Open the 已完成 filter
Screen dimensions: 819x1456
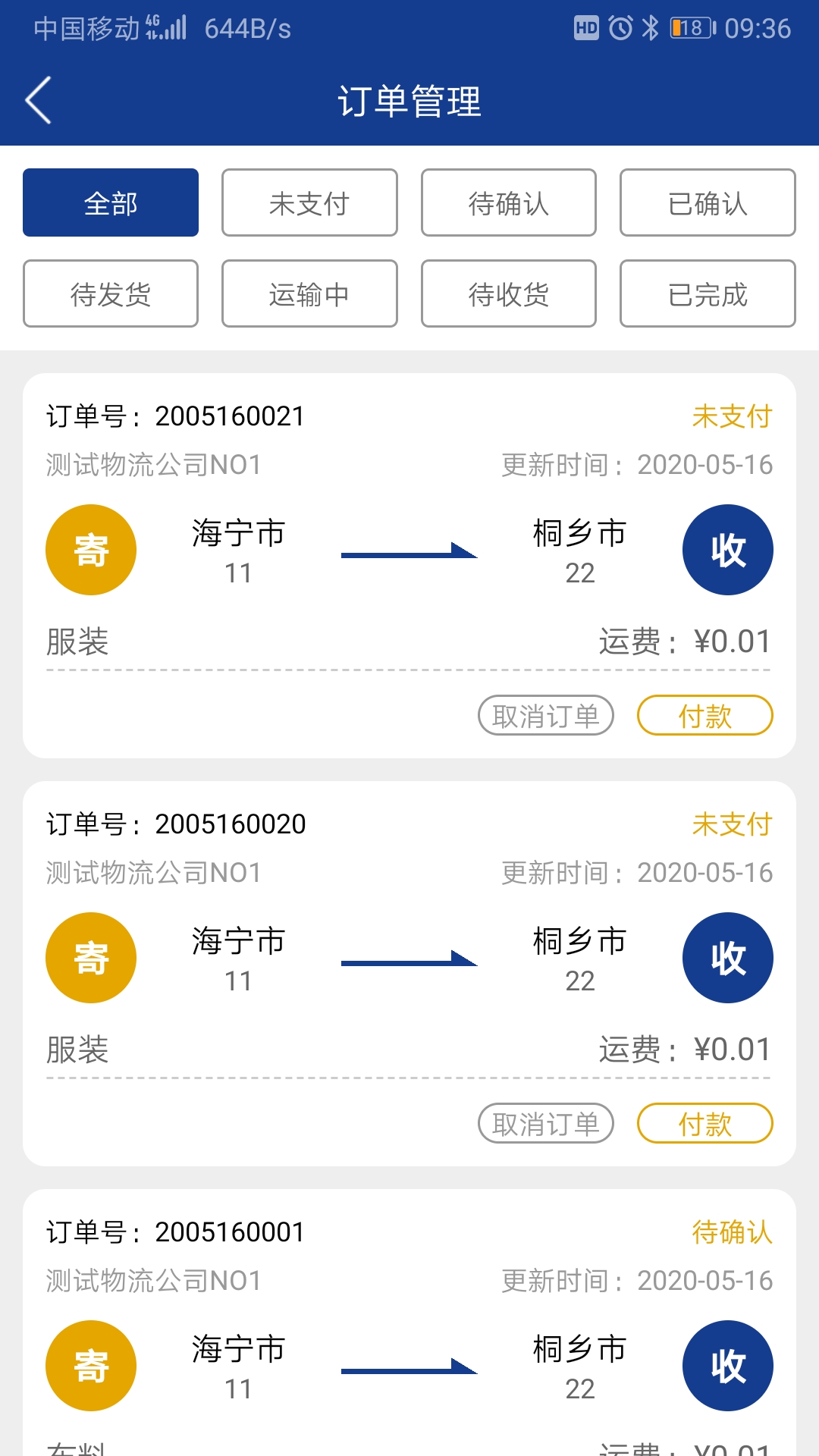(x=708, y=294)
